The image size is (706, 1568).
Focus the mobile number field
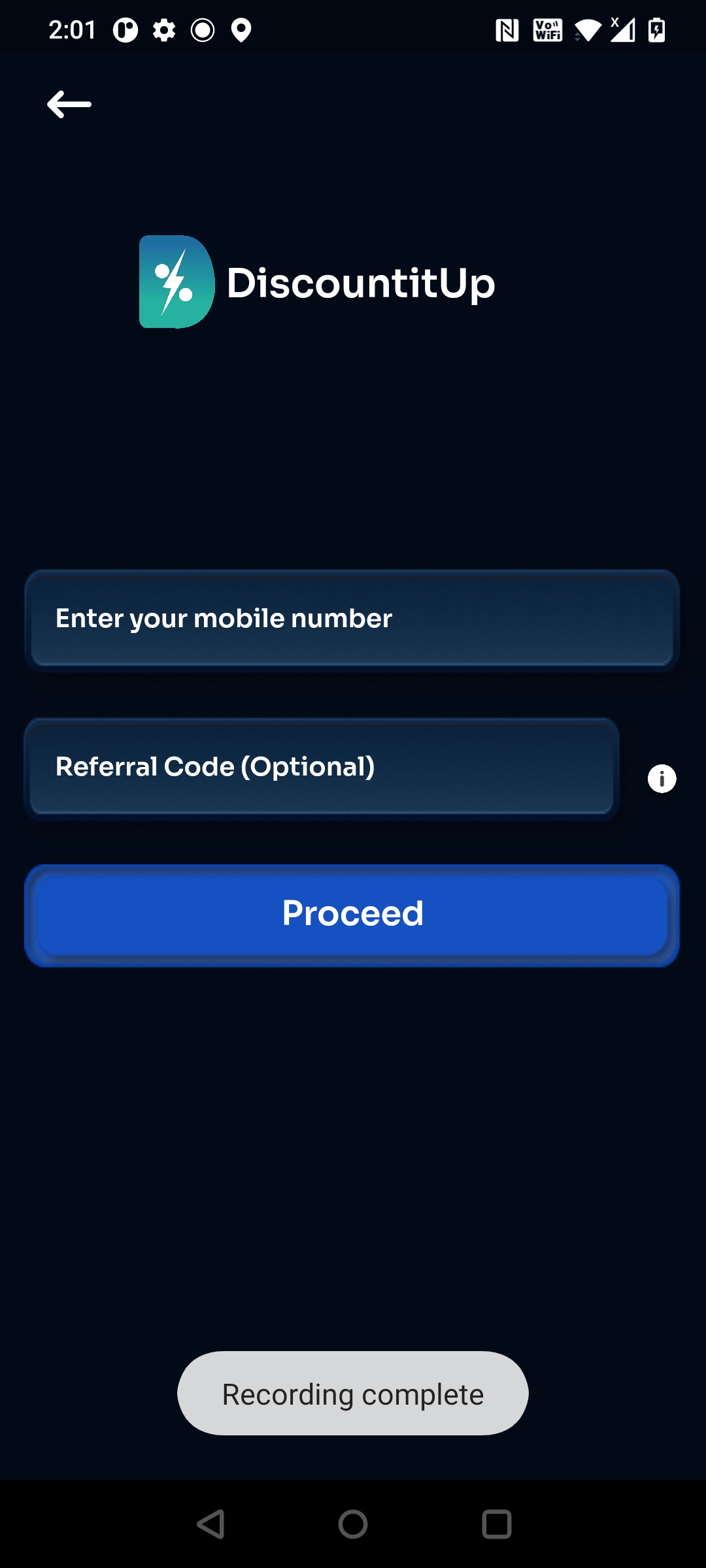(x=352, y=619)
